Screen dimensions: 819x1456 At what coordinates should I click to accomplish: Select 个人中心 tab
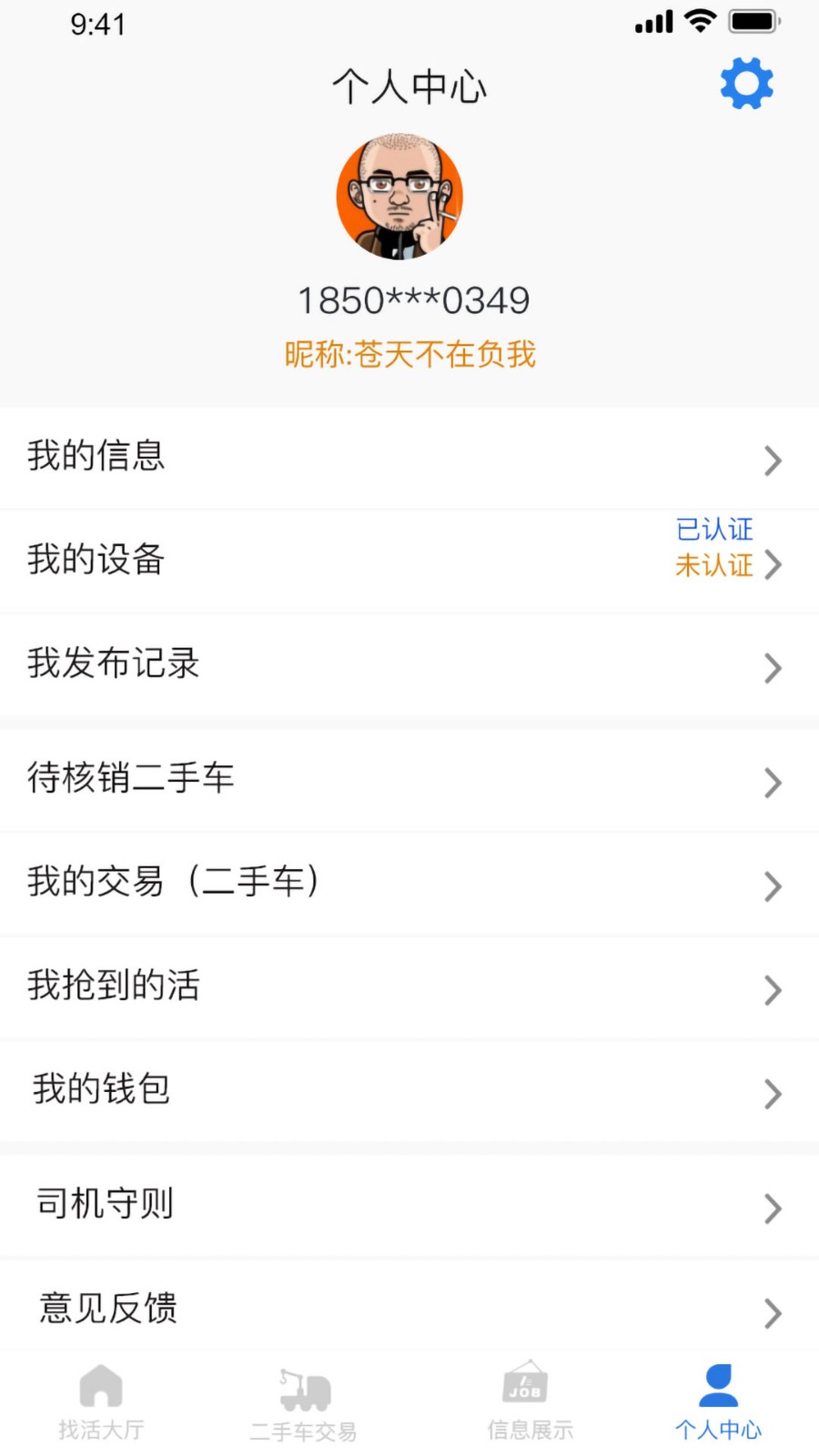coord(718,1402)
